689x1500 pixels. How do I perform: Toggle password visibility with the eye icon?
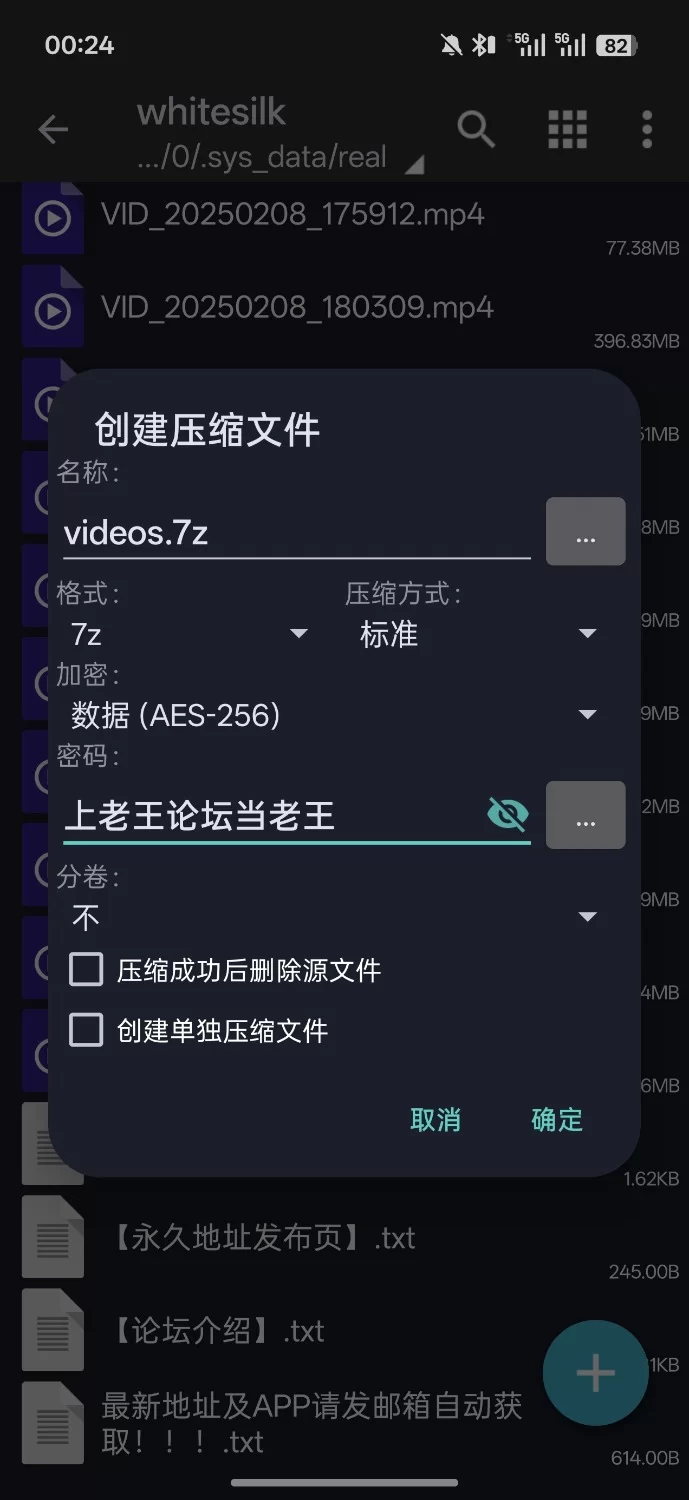pos(507,815)
